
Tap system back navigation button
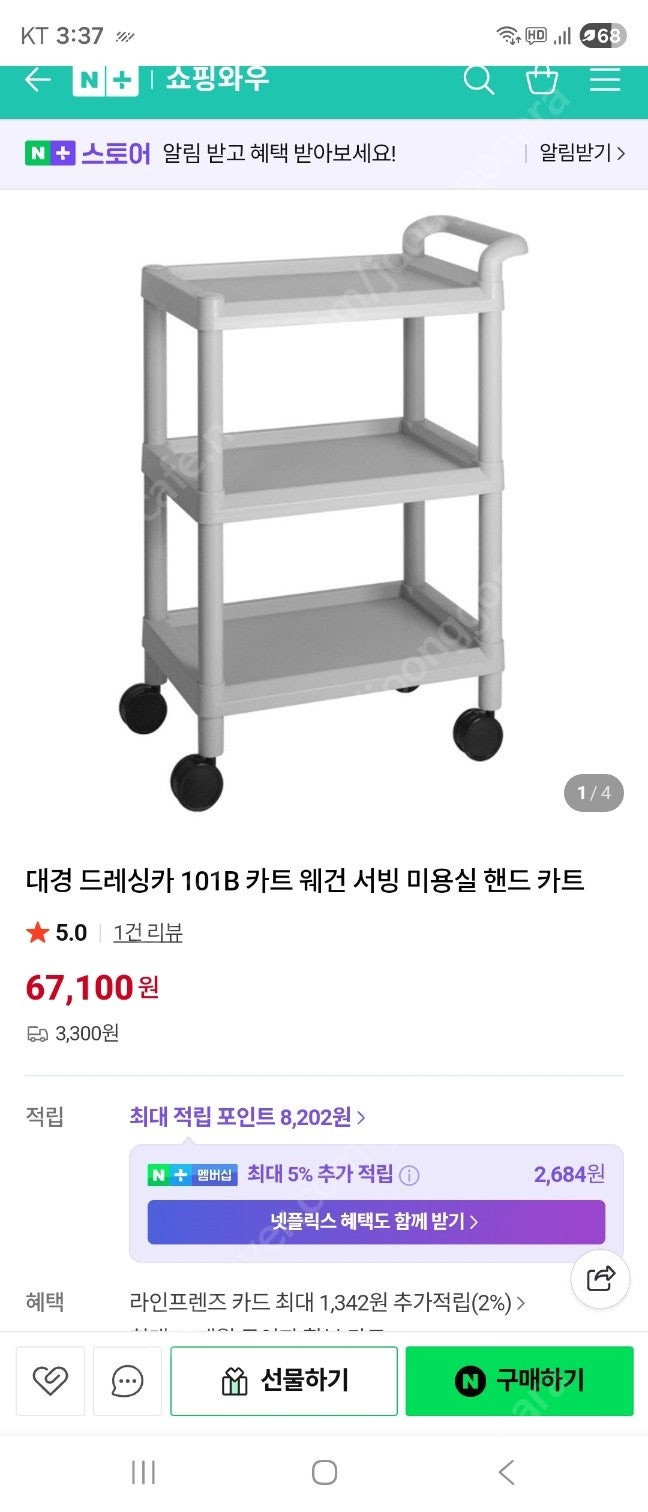pyautogui.click(x=506, y=1471)
